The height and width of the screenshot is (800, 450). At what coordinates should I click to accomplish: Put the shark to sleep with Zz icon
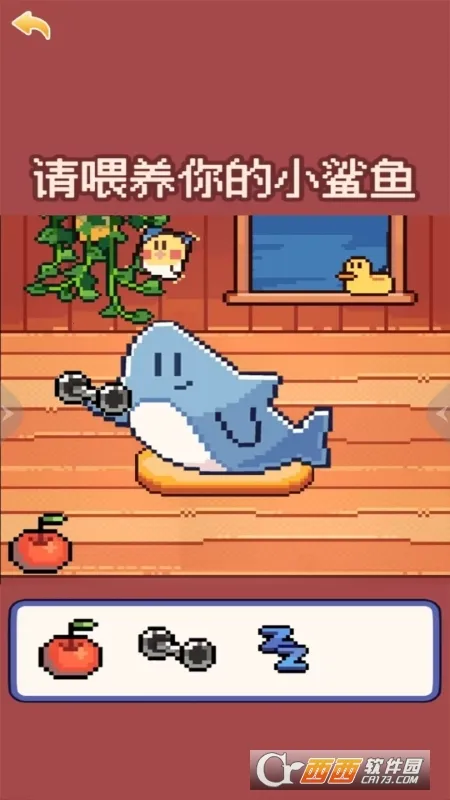[x=284, y=649]
